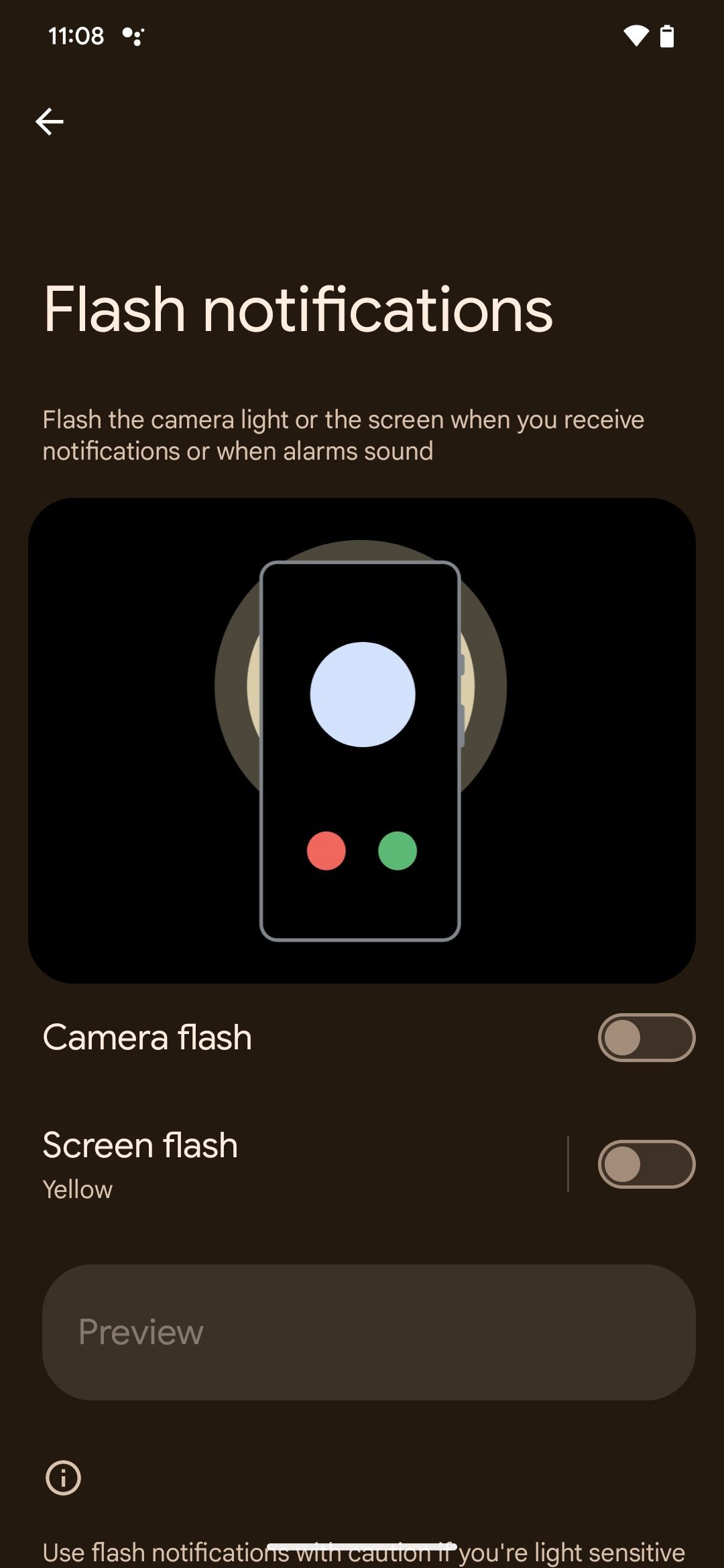Screen dimensions: 724x1568
Task: Click the back arrow
Action: 50,121
